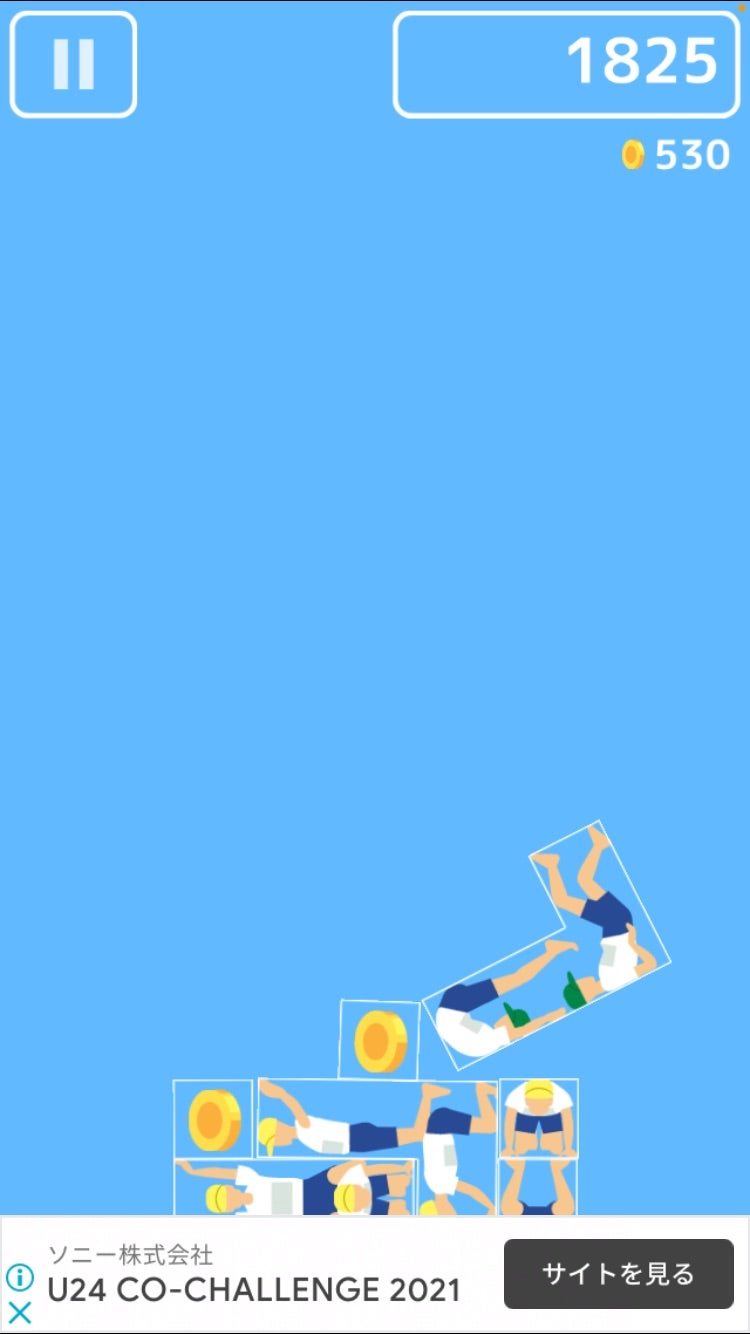
Task: Pause the game
Action: pos(73,65)
